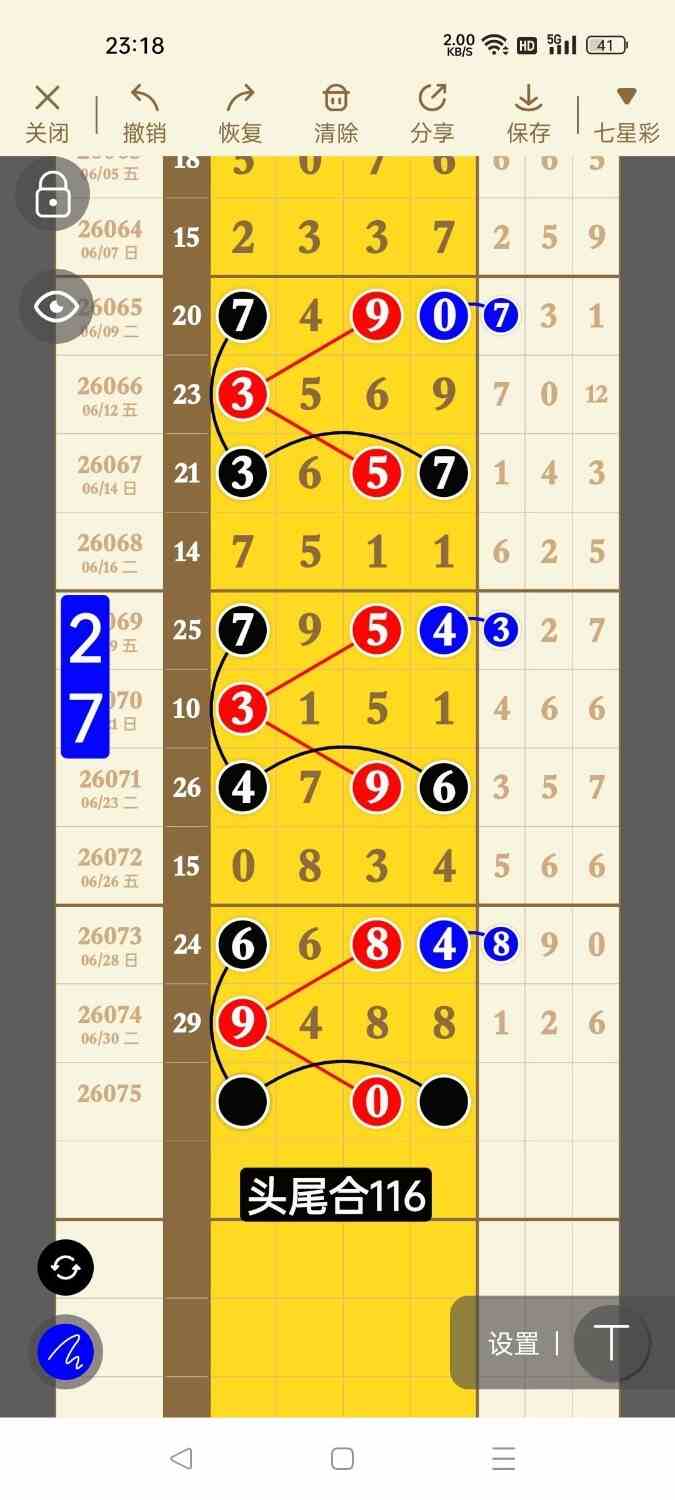The height and width of the screenshot is (1500, 675).
Task: Go back with the system back button
Action: coord(181,1459)
